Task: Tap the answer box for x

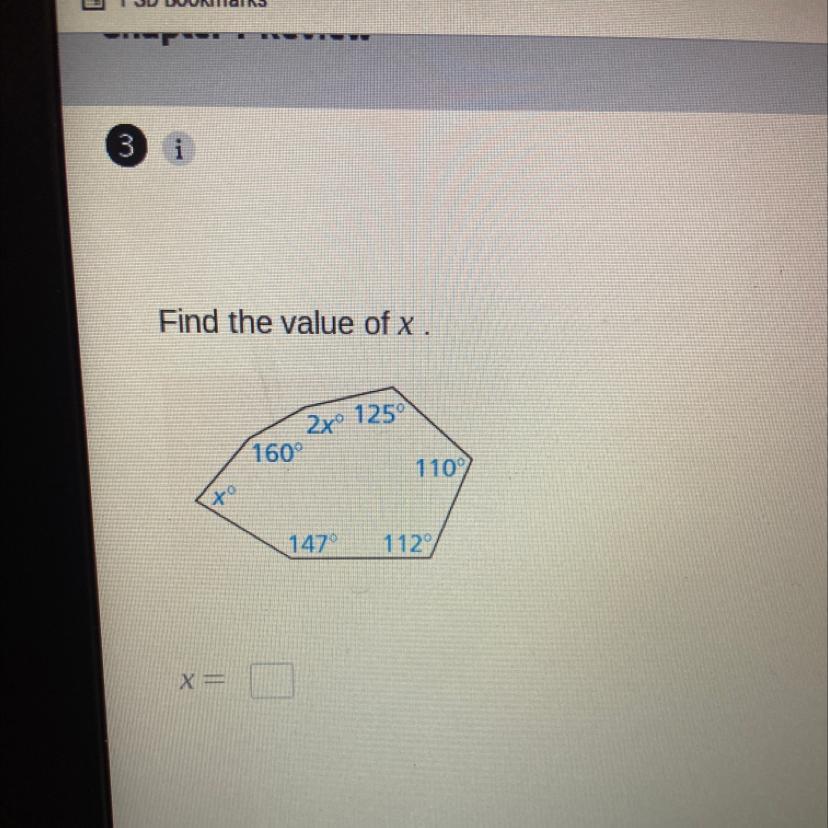Action: pyautogui.click(x=272, y=682)
